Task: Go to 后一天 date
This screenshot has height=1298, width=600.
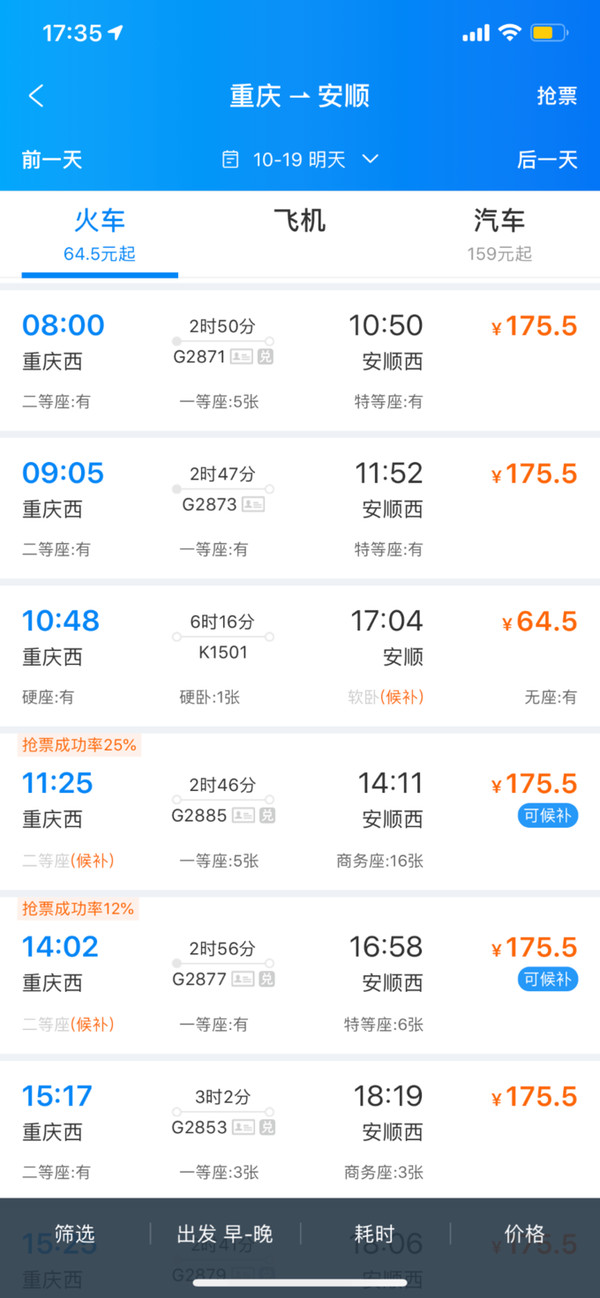Action: [x=547, y=159]
